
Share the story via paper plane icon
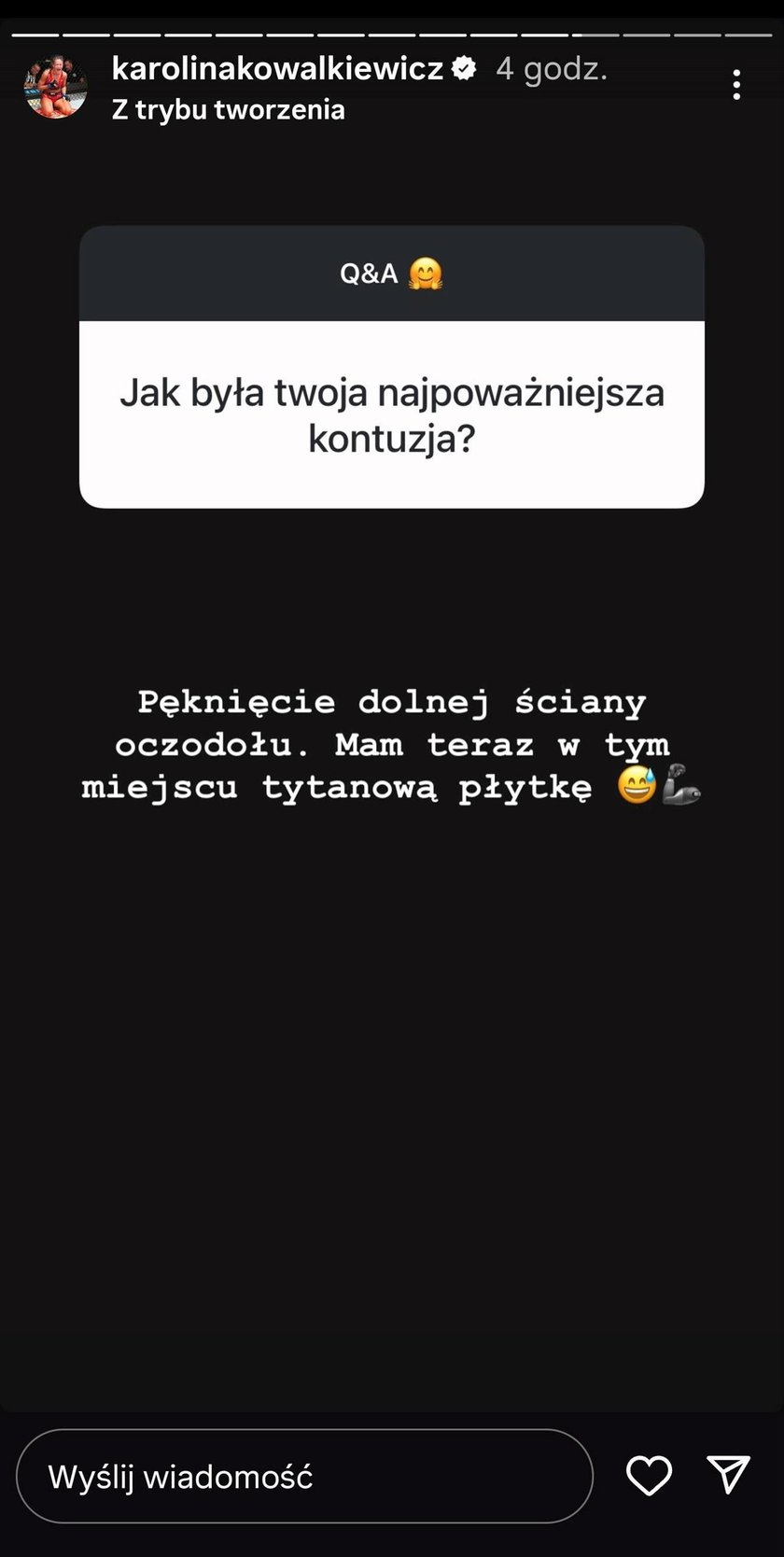pyautogui.click(x=728, y=1475)
